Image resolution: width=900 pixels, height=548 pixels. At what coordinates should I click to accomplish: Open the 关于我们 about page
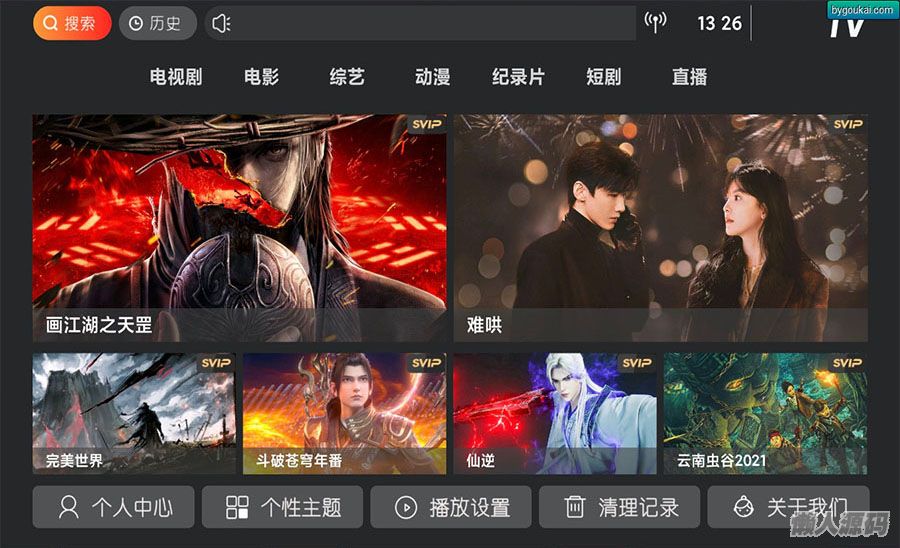[x=788, y=507]
